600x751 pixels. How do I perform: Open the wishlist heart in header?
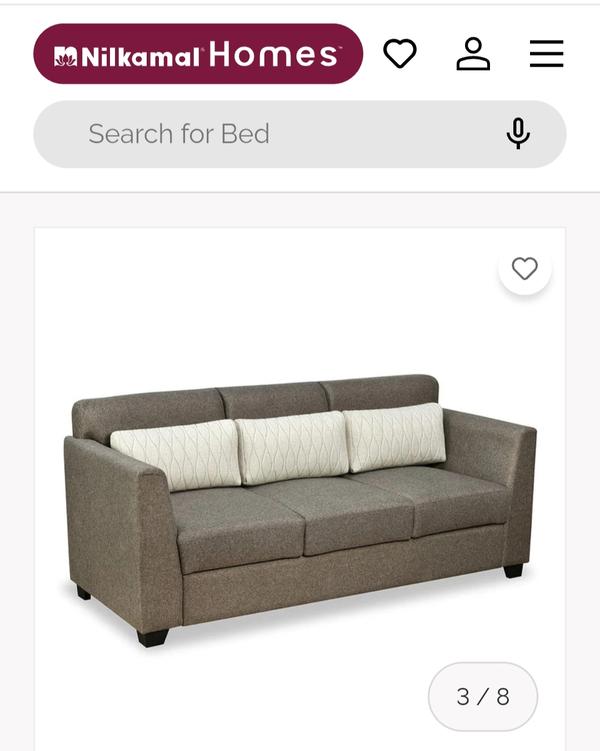[x=400, y=54]
